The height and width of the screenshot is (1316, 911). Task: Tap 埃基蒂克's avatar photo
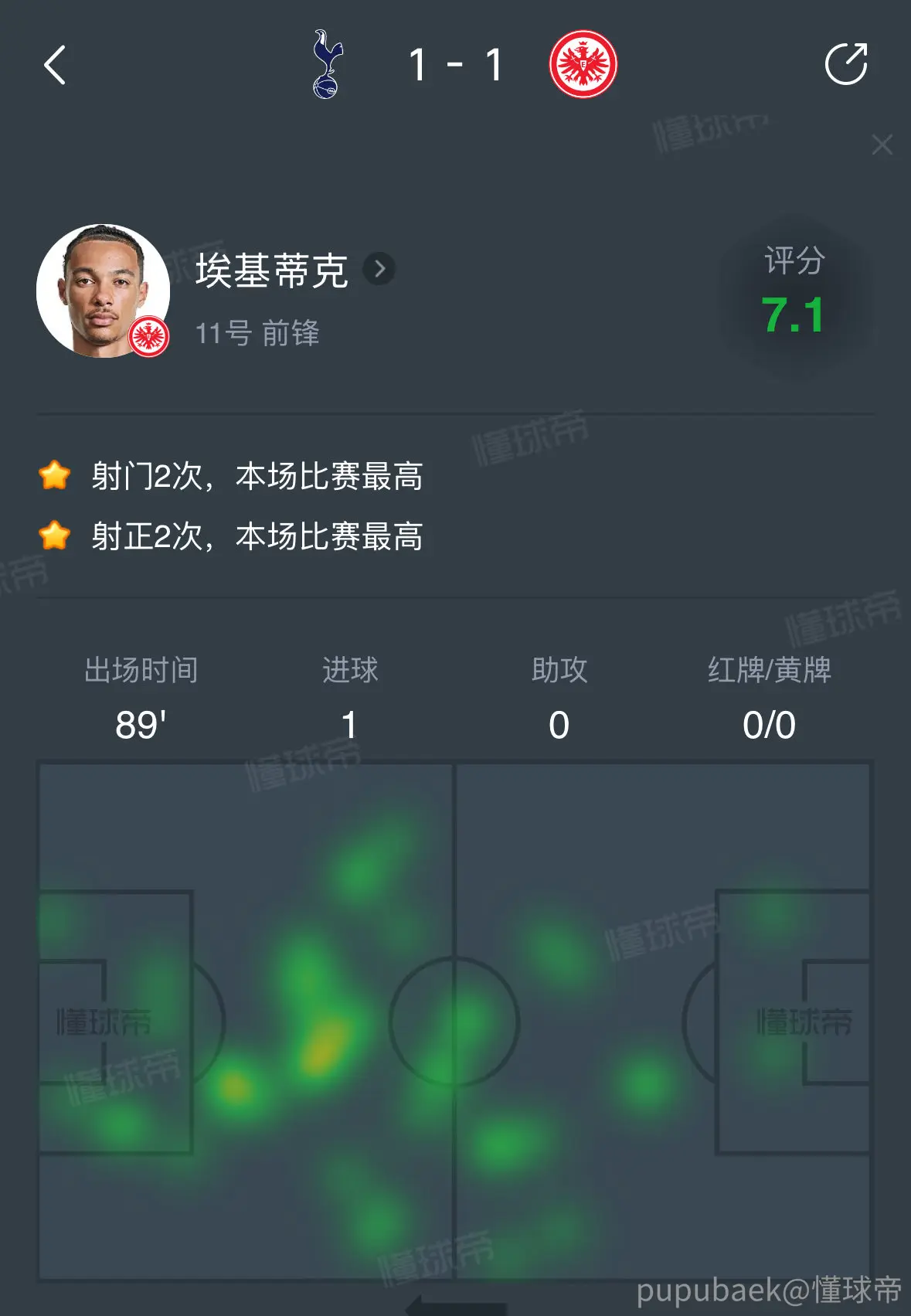103,291
